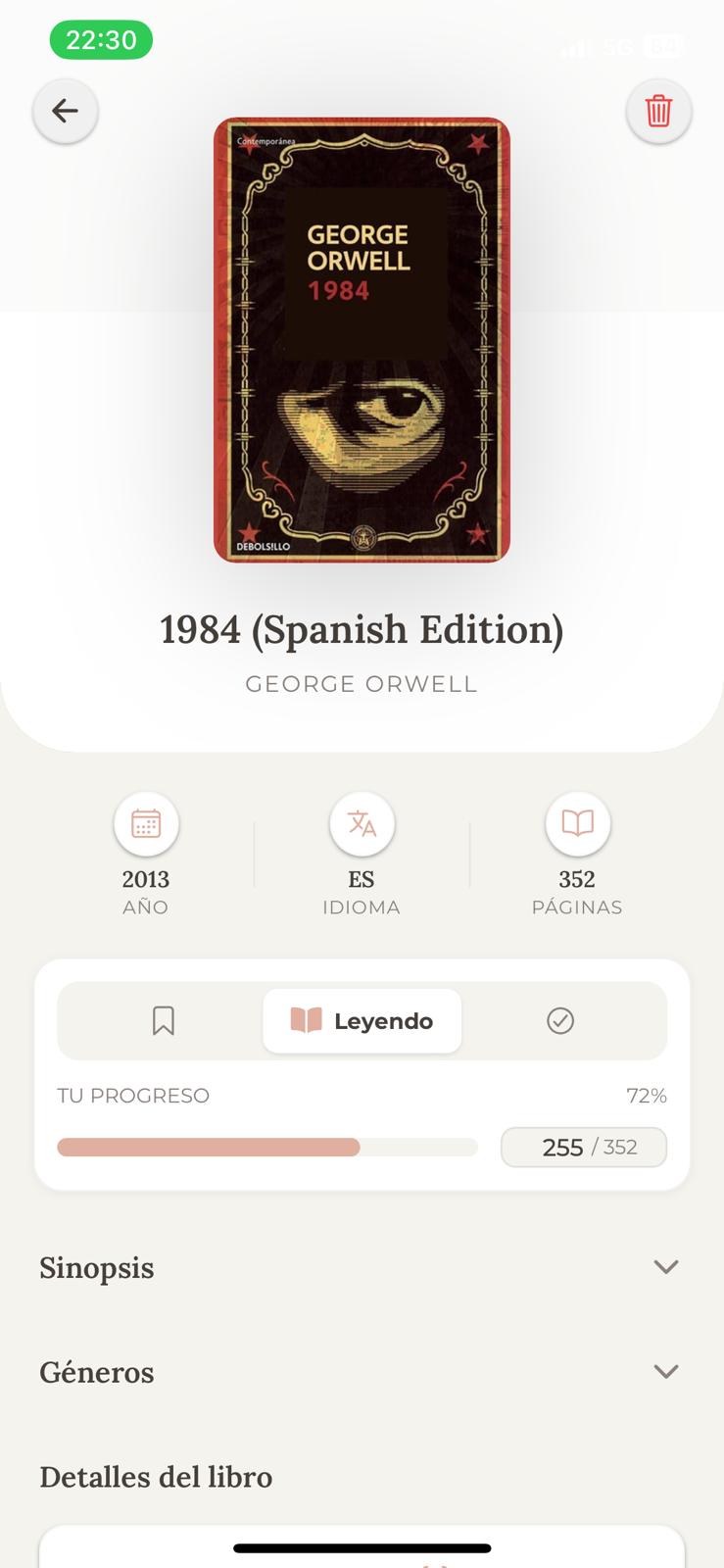Viewport: 724px width, 1568px height.
Task: Collapse the Sinopsis chevron arrow
Action: 667,1268
